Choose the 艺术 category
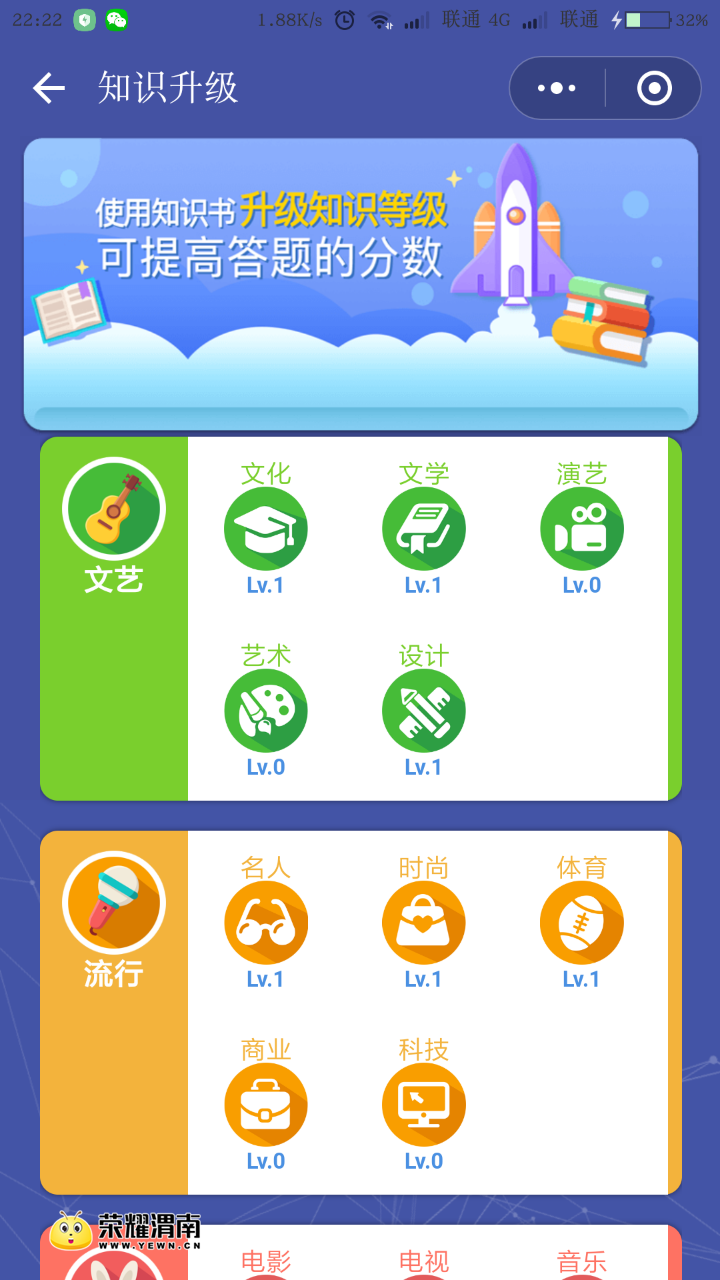This screenshot has height=1280, width=720. (x=266, y=711)
